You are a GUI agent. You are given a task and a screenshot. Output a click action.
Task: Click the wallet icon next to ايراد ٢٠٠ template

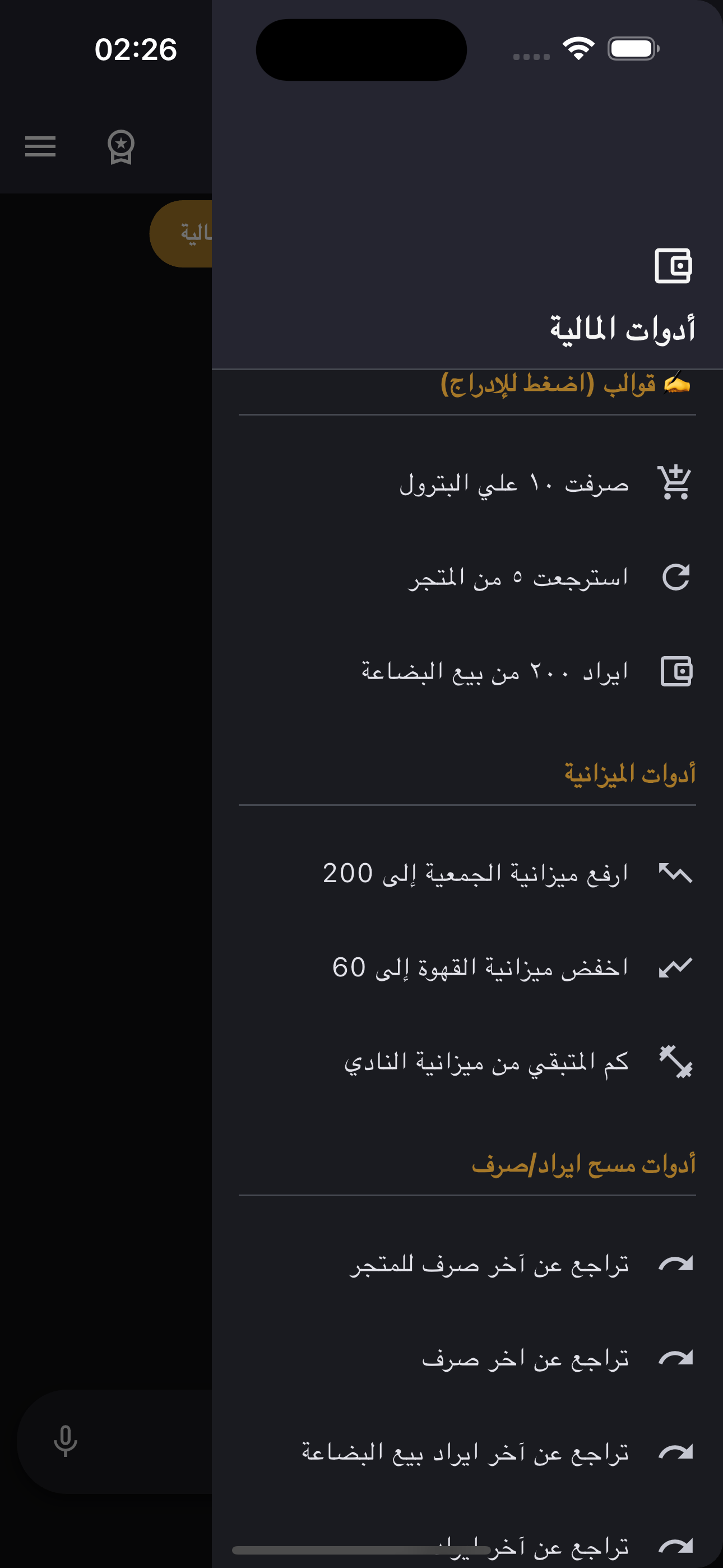click(x=675, y=671)
